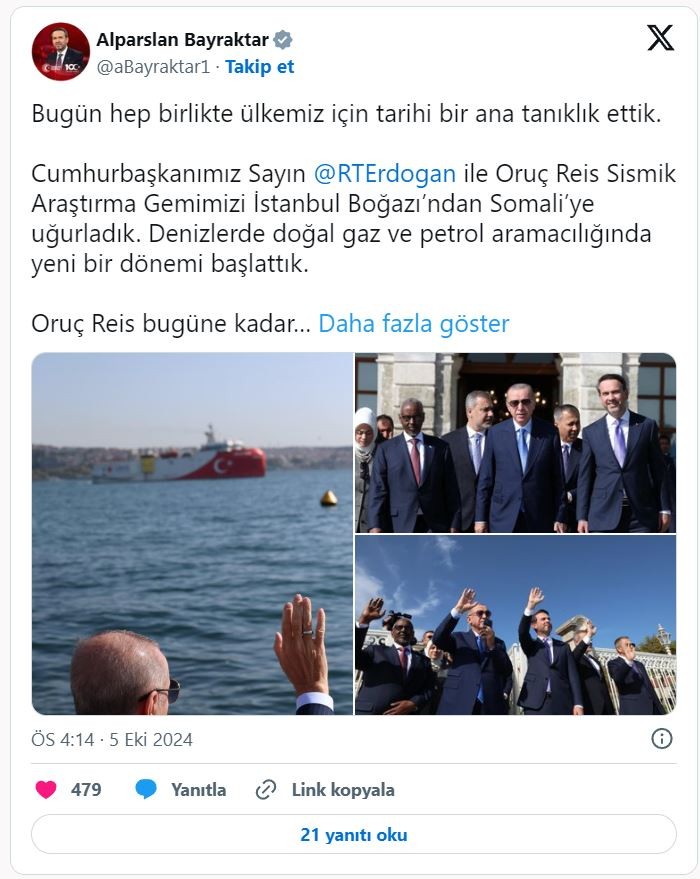
Task: Open the info icon beside the date
Action: tap(661, 739)
